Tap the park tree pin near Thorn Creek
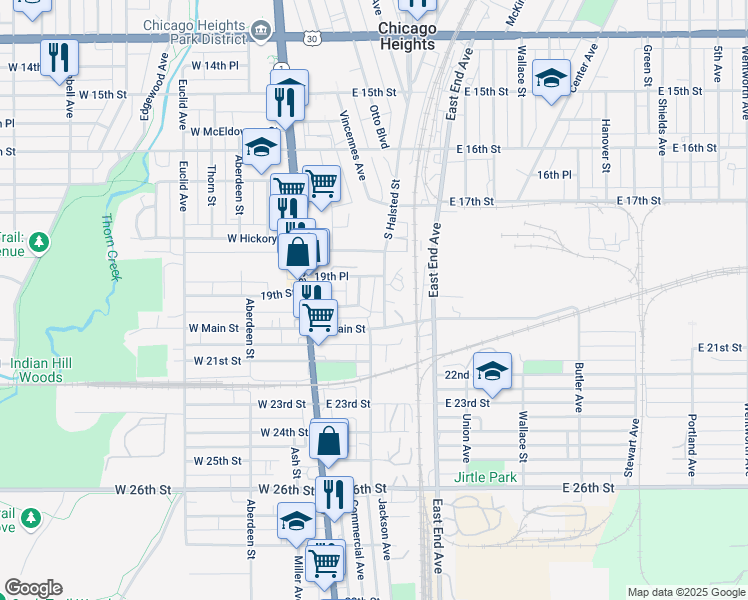Viewport: 748px width, 600px height. click(x=39, y=243)
